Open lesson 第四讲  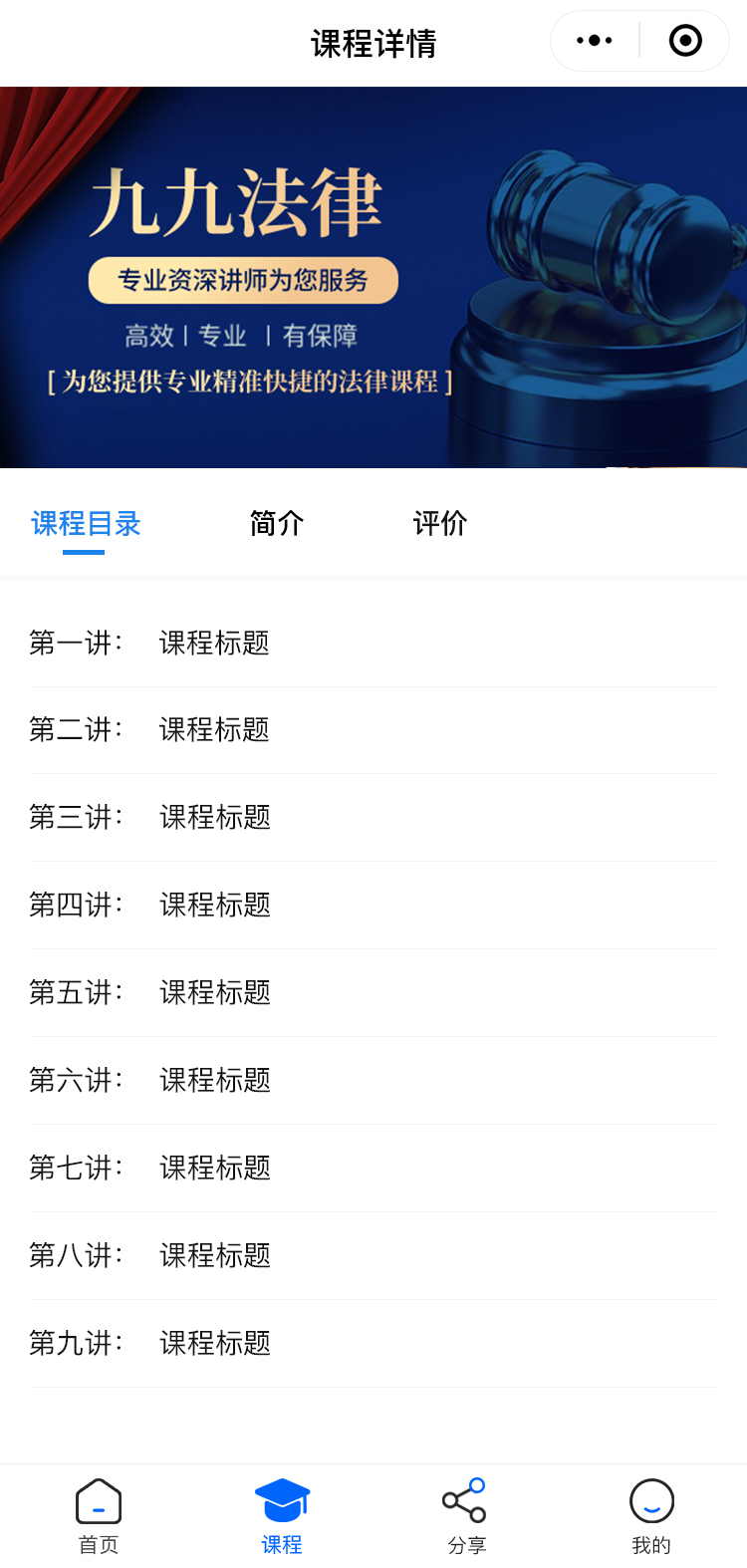[x=373, y=906]
